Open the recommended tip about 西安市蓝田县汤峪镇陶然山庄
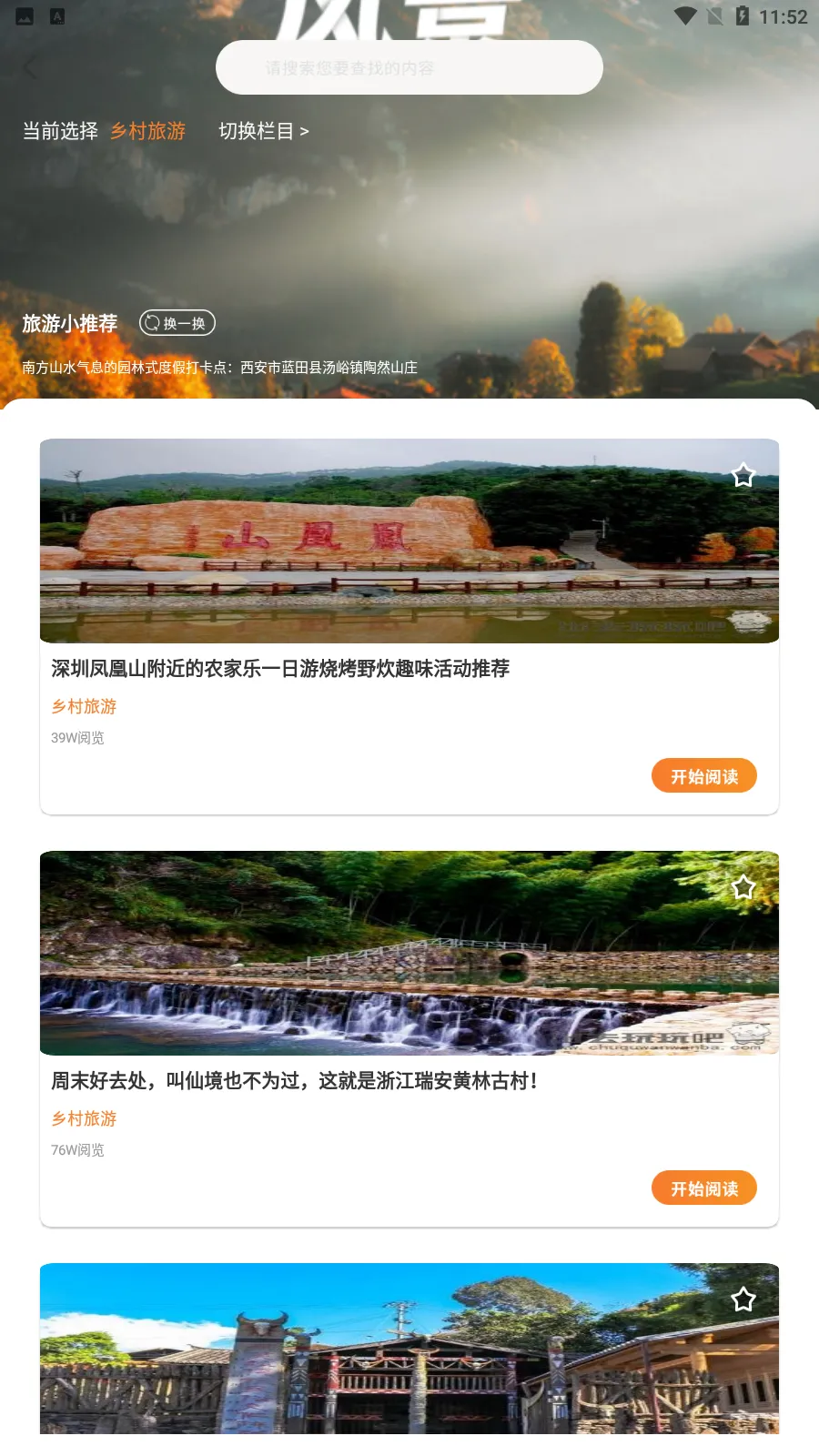This screenshot has width=819, height=1456. pyautogui.click(x=219, y=368)
